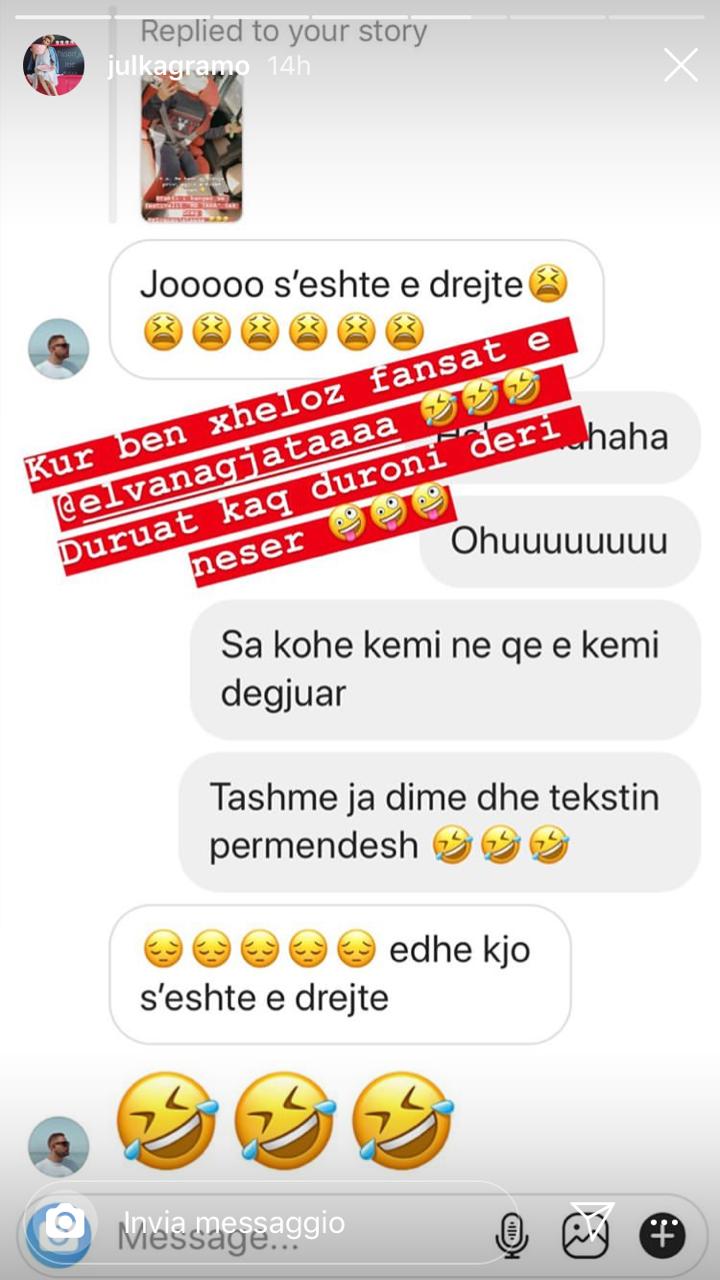The width and height of the screenshot is (720, 1280).
Task: Open julkagramo's profile from the username
Action: click(180, 66)
